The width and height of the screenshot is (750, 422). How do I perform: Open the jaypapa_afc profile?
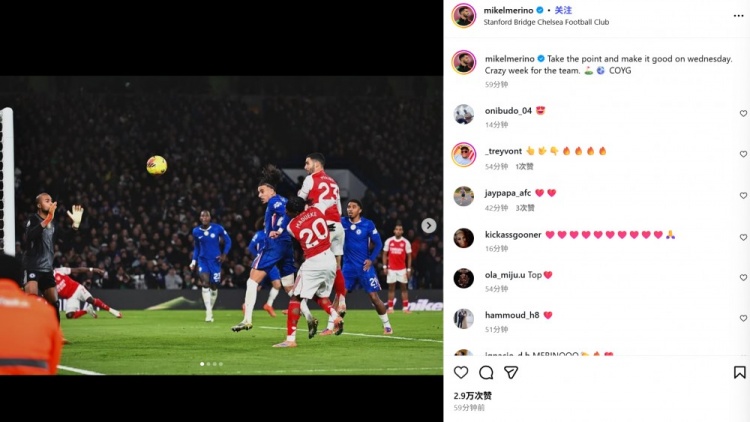(508, 193)
